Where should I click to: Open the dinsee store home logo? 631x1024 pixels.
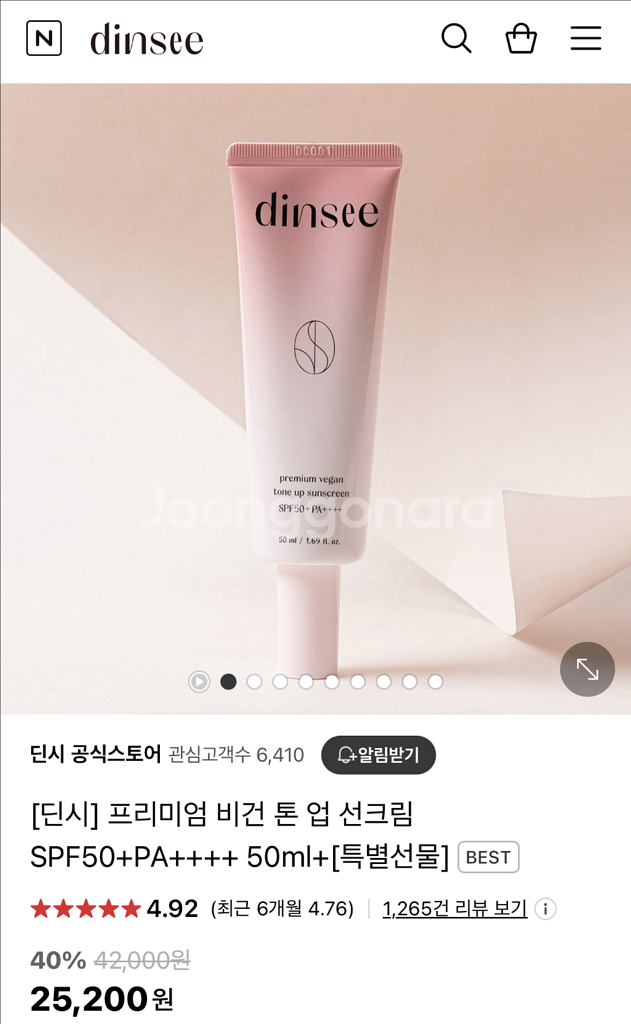[146, 40]
